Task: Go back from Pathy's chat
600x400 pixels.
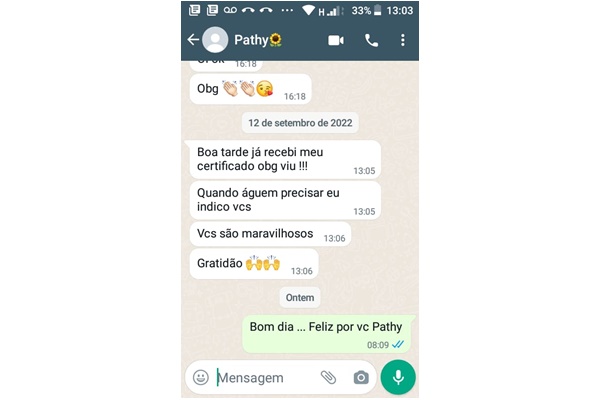Action: pos(192,40)
